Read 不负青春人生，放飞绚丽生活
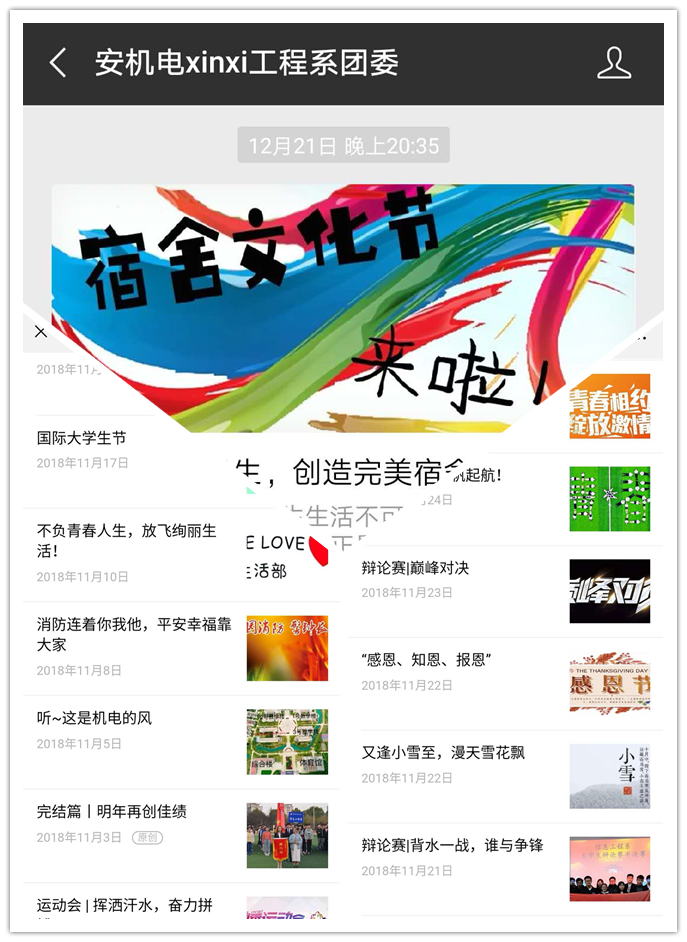 (x=127, y=541)
